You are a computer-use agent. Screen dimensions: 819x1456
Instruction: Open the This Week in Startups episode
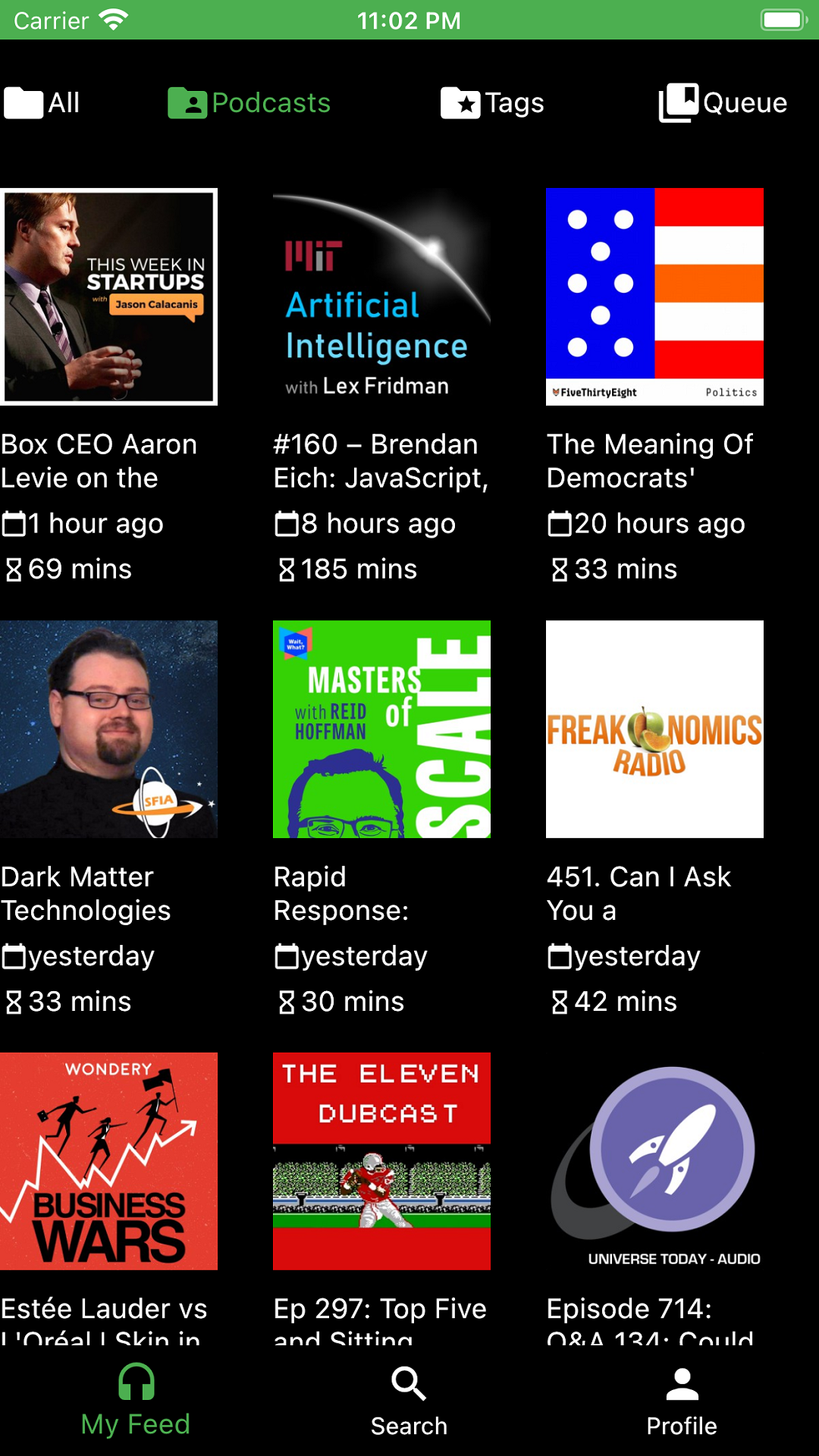108,297
